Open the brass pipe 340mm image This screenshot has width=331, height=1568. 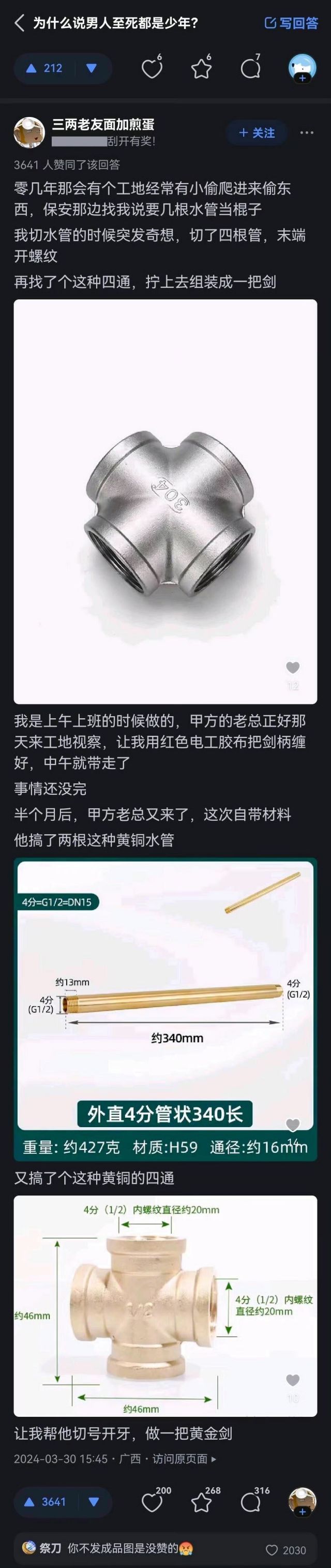click(165, 1009)
